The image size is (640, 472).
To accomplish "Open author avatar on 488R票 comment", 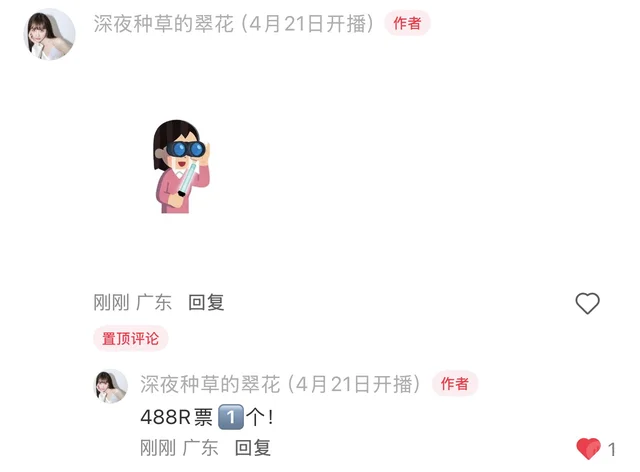I will [x=111, y=386].
